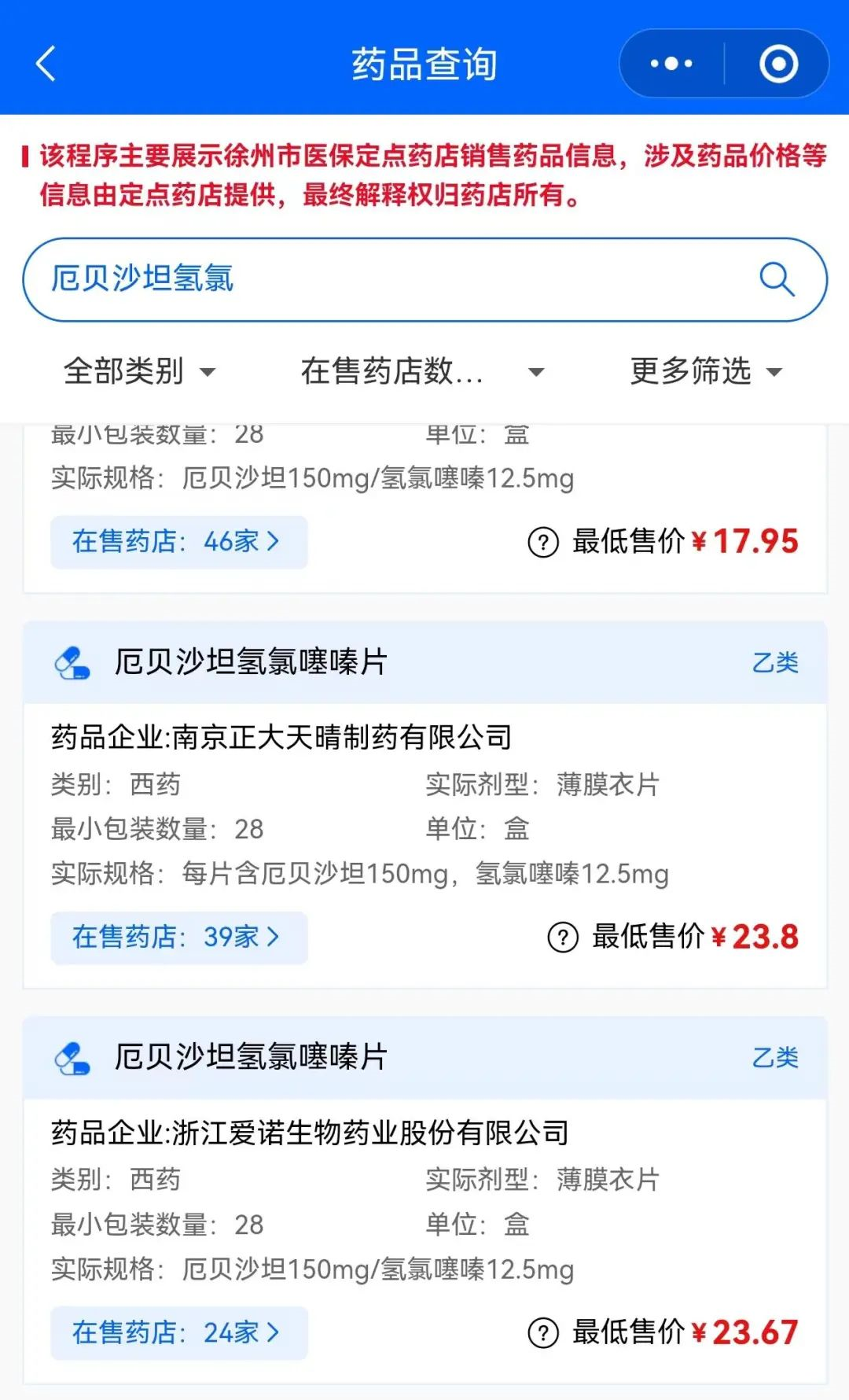View the 46家 pharmacies selling this drug
The width and height of the screenshot is (849, 1400).
[x=178, y=542]
